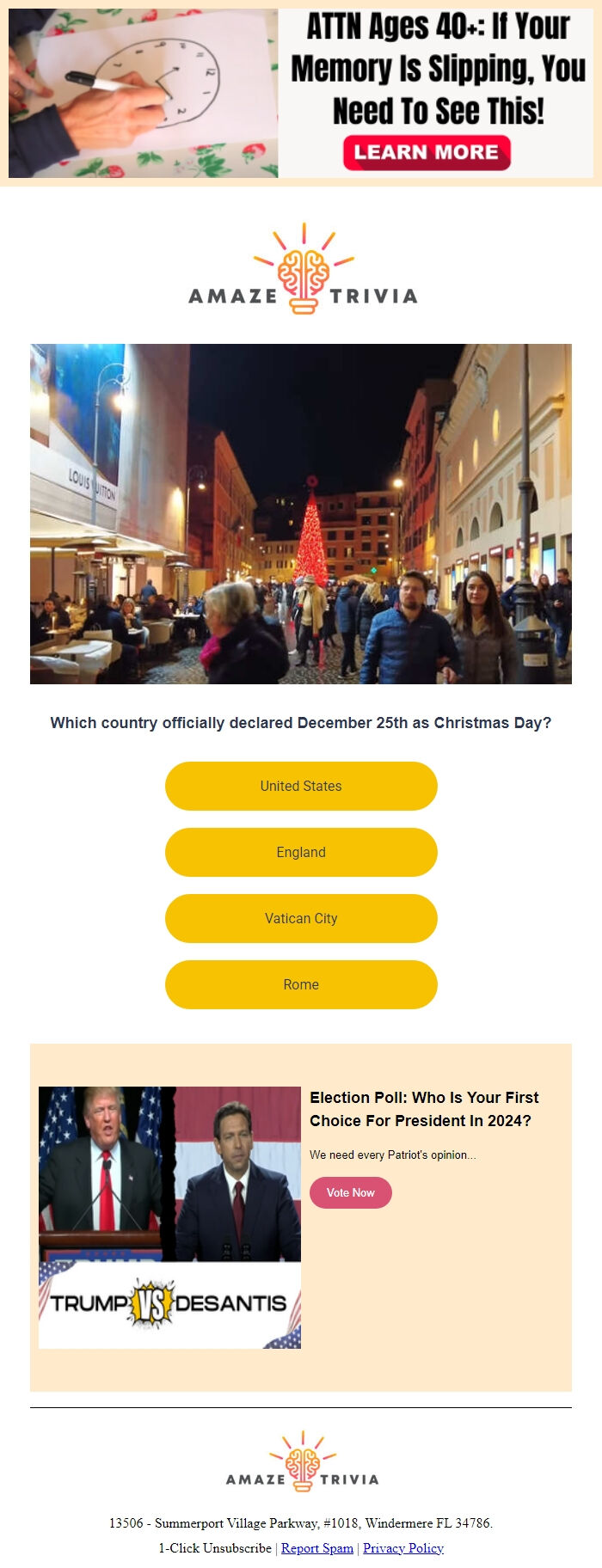Viewport: 602px width, 1568px height.
Task: Open the Christmas street trivia photo
Action: pyautogui.click(x=301, y=514)
